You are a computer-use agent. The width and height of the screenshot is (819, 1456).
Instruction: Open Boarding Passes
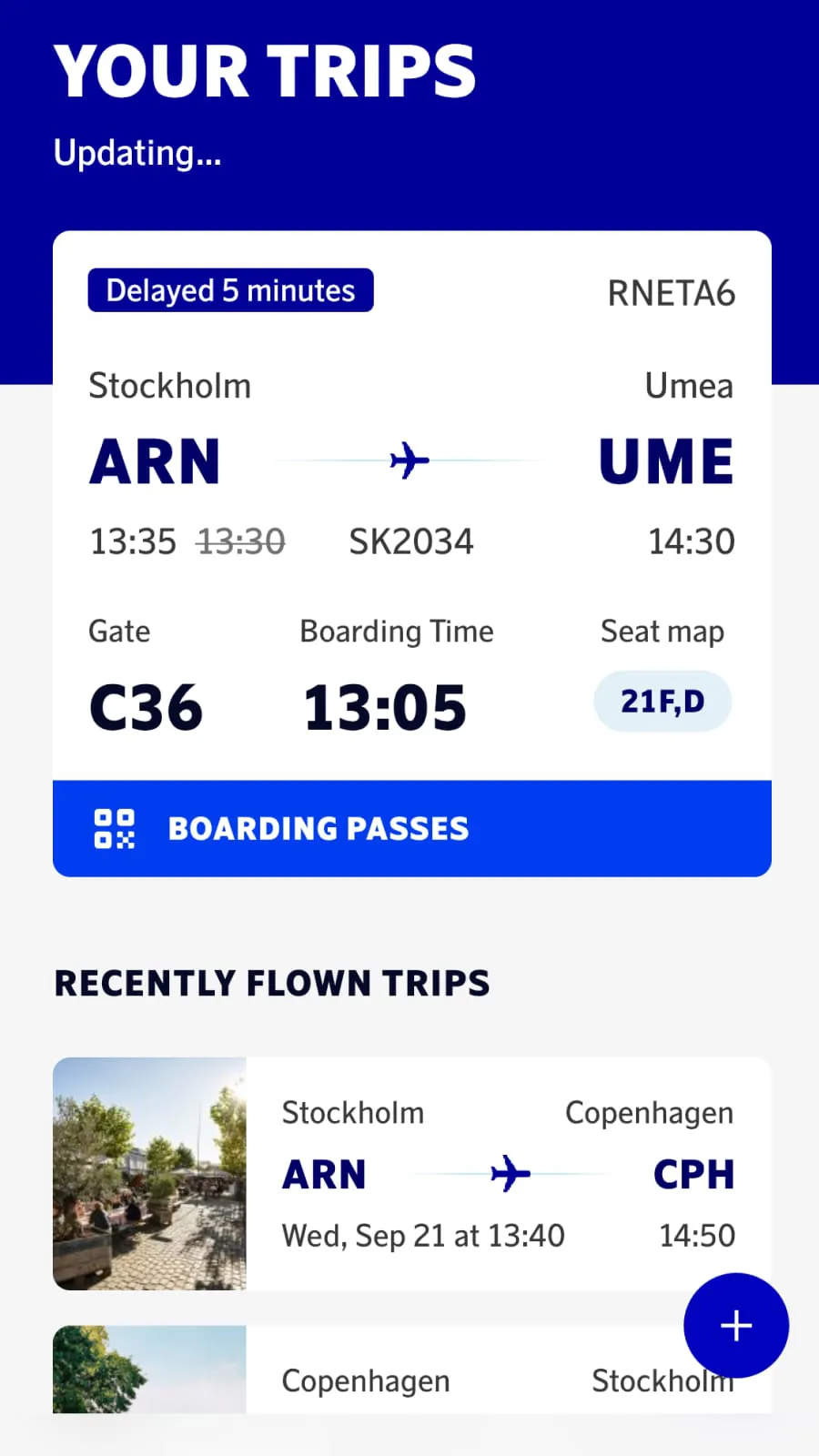coord(318,828)
